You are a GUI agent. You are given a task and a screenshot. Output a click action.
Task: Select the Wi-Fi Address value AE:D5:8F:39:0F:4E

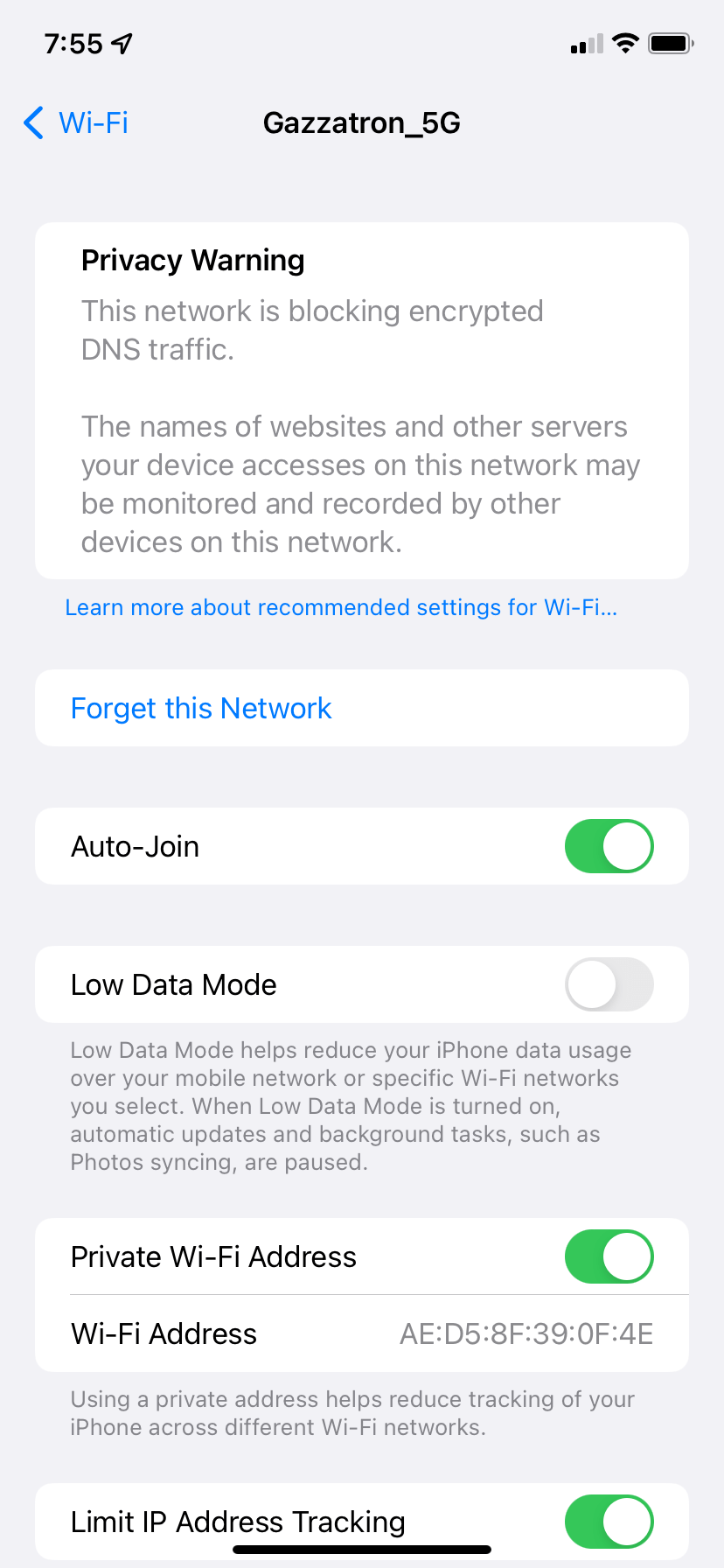[x=526, y=1333]
